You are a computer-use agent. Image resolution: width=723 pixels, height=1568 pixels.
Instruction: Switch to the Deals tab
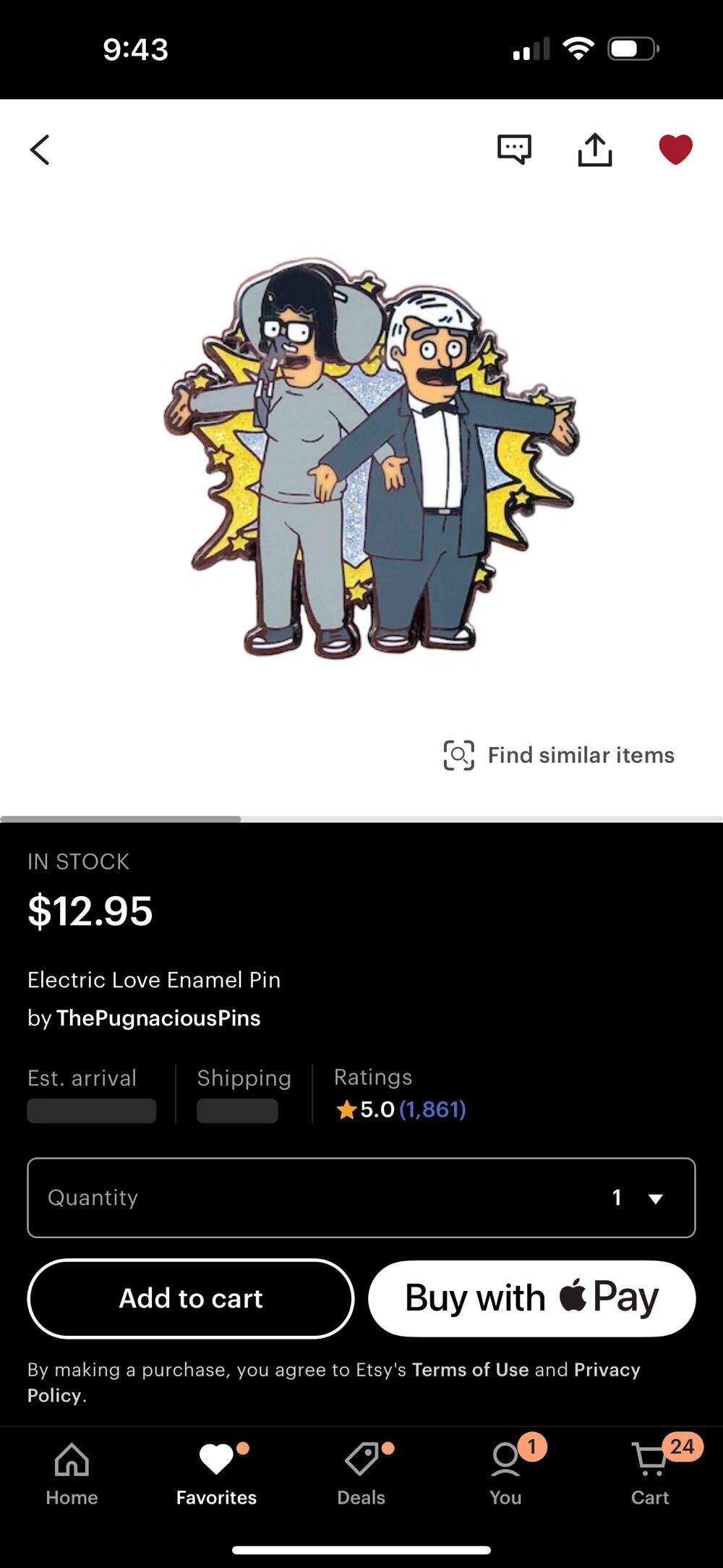(361, 1472)
